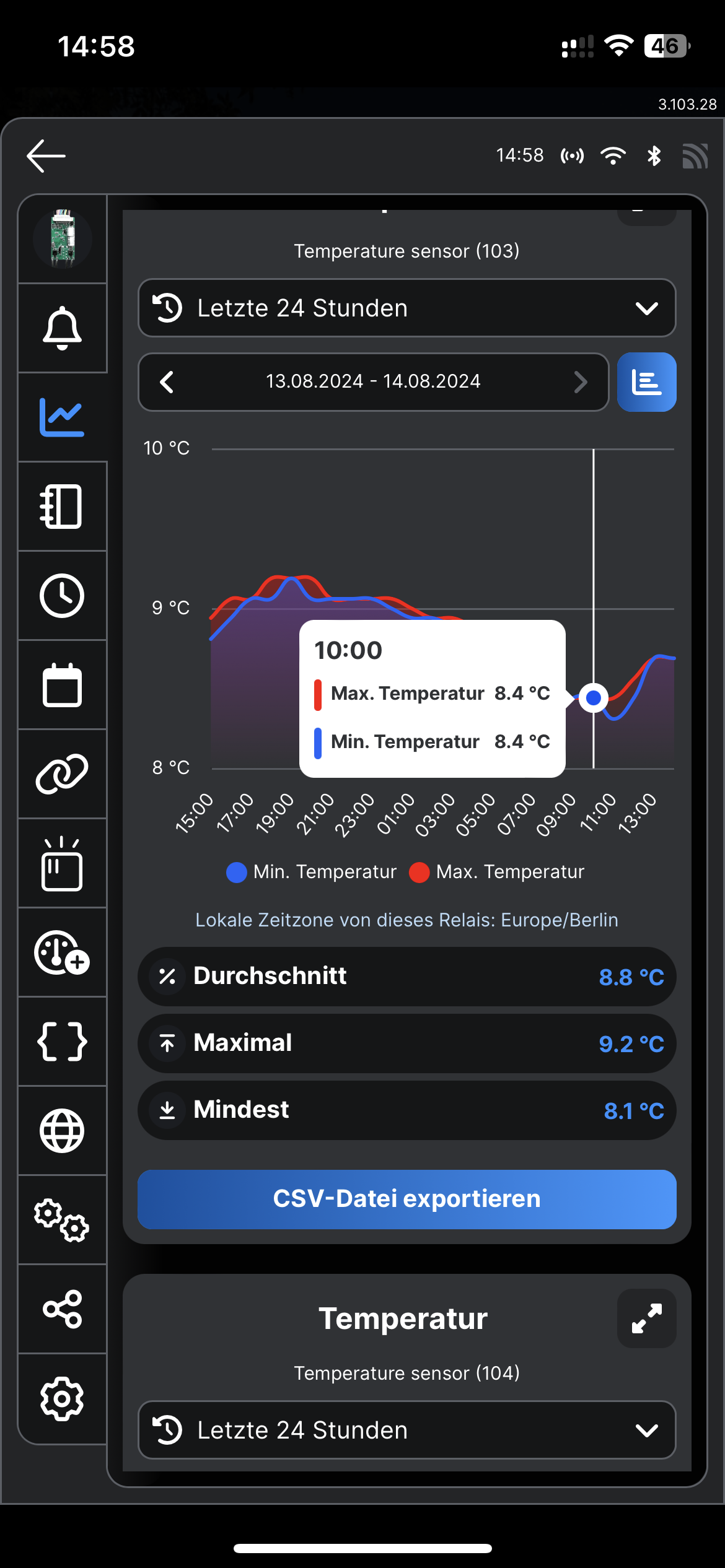
Task: Open the globe icon in the sidebar
Action: (x=62, y=1131)
